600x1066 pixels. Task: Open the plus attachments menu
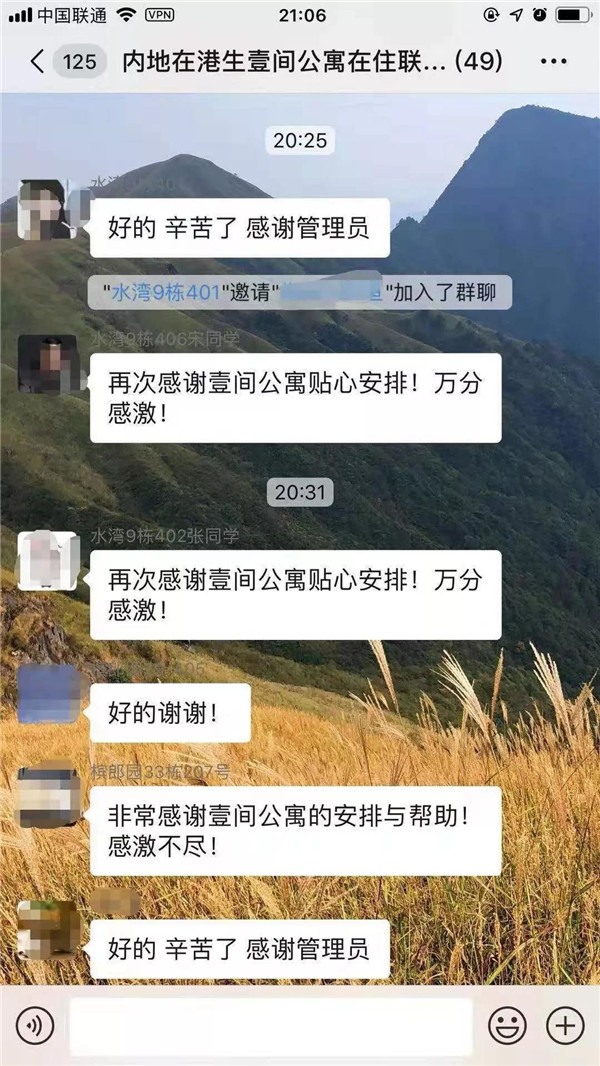coord(565,1026)
